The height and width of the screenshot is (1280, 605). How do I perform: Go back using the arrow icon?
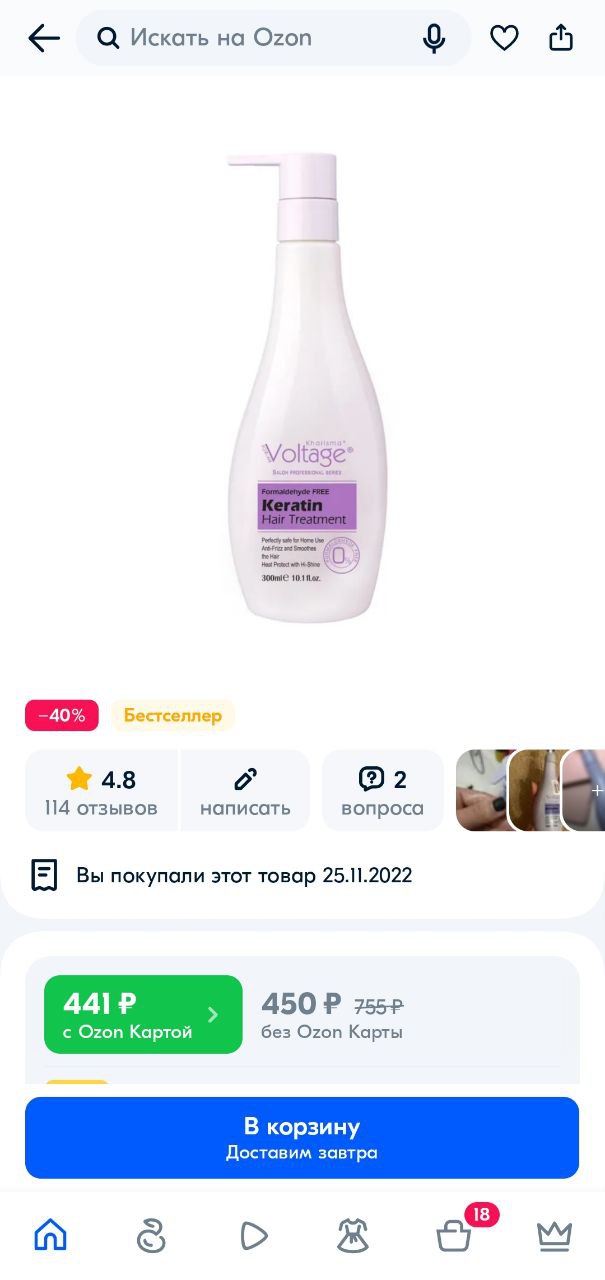44,38
